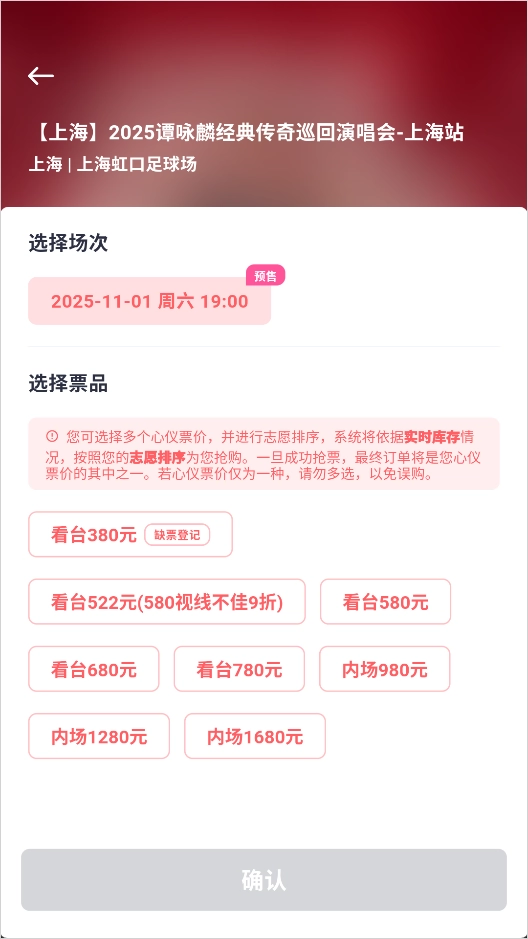Select the 2025-11-01 周六 19:00 session
The image size is (528, 939).
(x=150, y=301)
